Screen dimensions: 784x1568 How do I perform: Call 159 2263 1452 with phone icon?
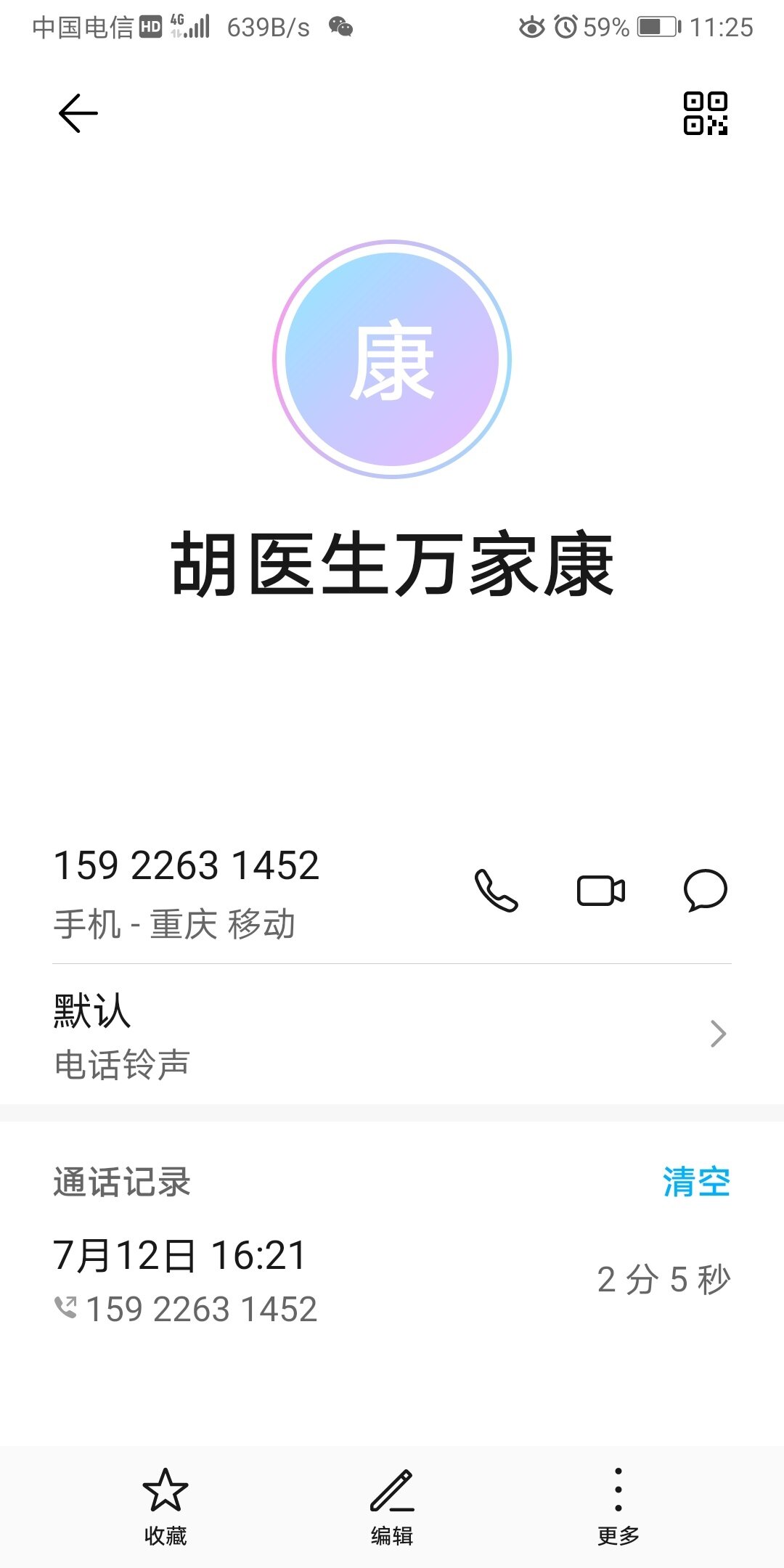click(x=497, y=890)
